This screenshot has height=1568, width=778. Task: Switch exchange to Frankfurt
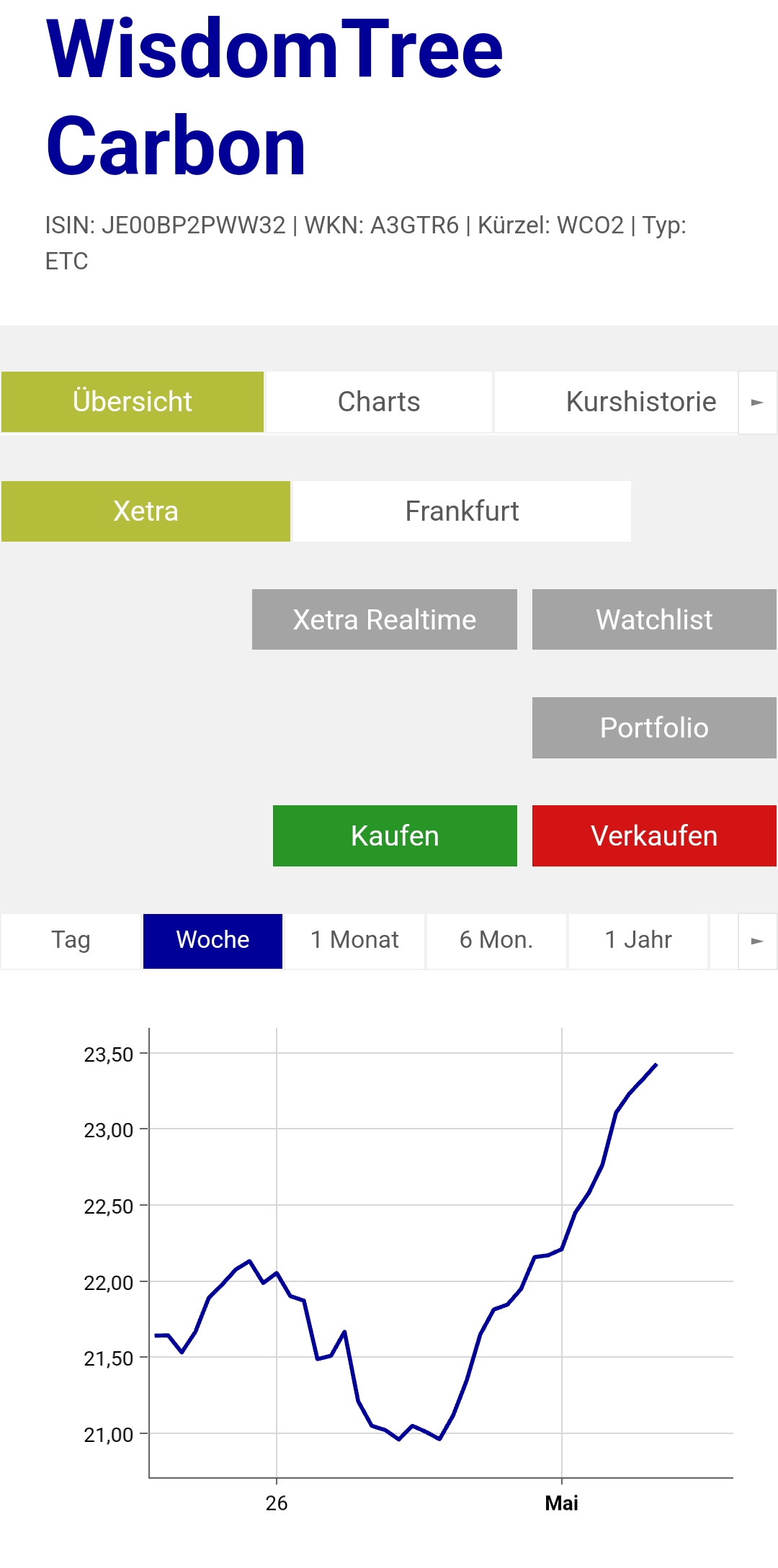tap(461, 511)
